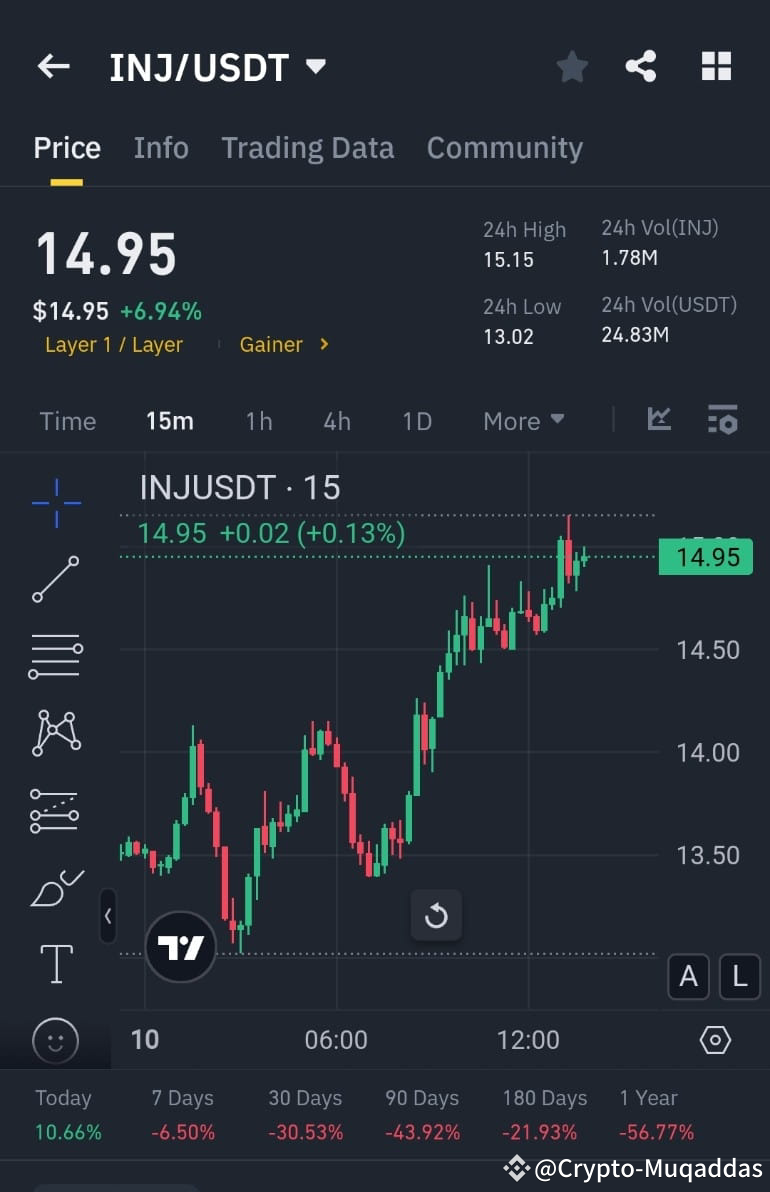This screenshot has height=1192, width=770.
Task: Open the chart settings icon
Action: pos(722,420)
